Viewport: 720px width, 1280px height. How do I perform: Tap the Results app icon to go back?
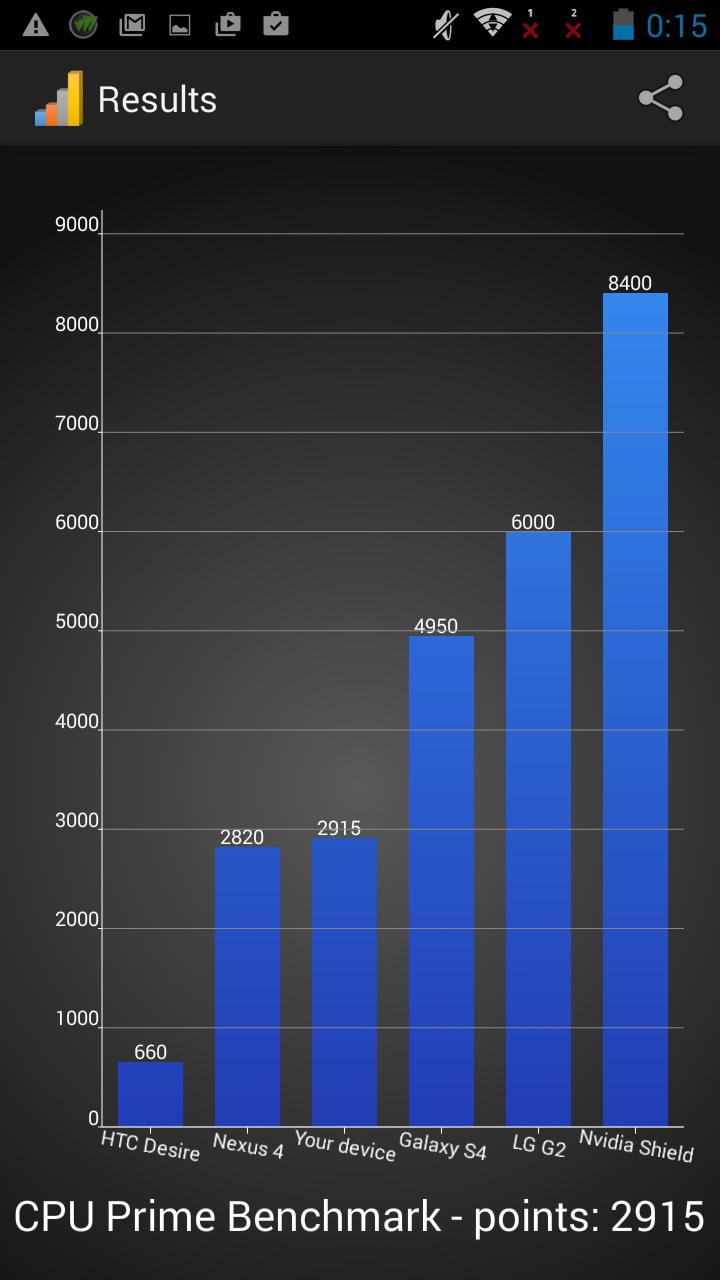pos(59,99)
